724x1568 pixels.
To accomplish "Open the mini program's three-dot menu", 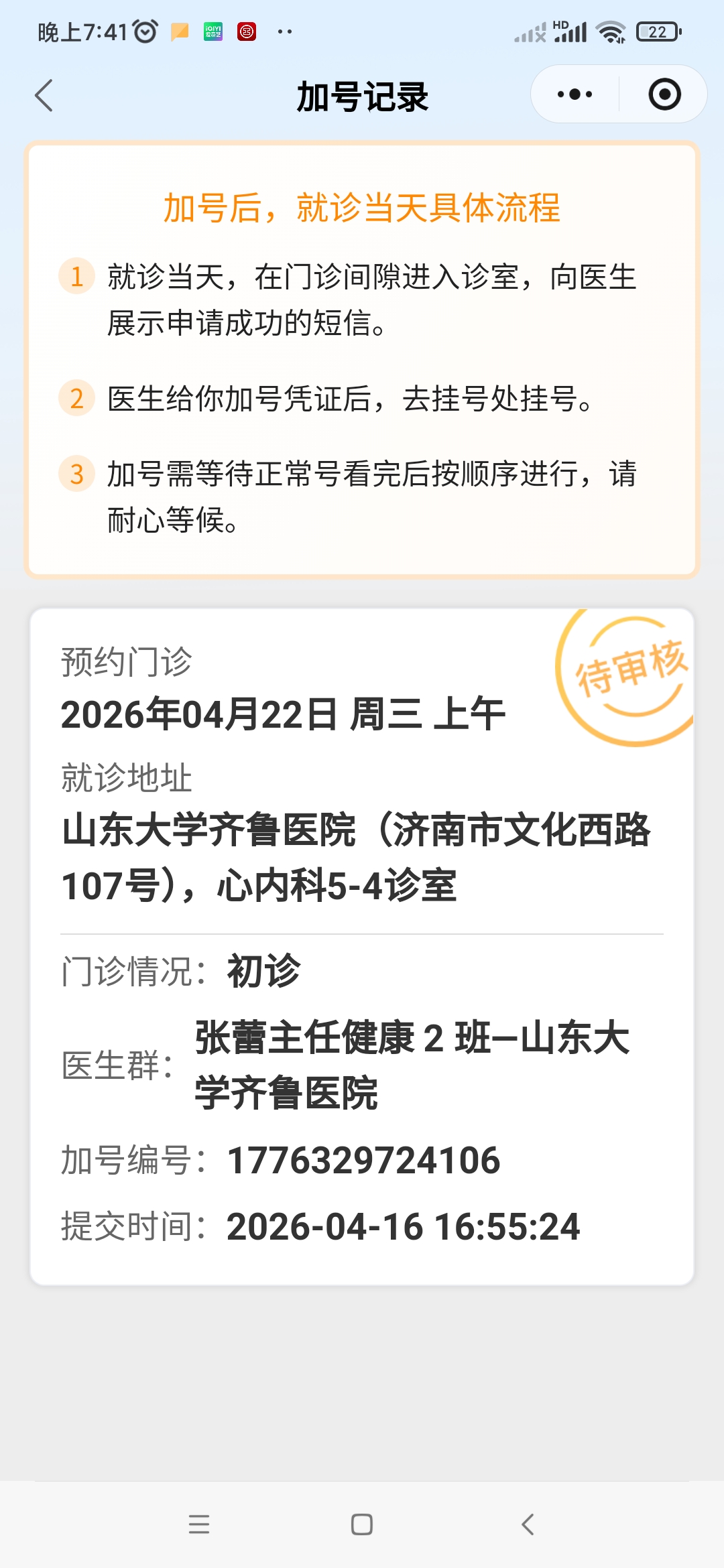I will pos(575,94).
